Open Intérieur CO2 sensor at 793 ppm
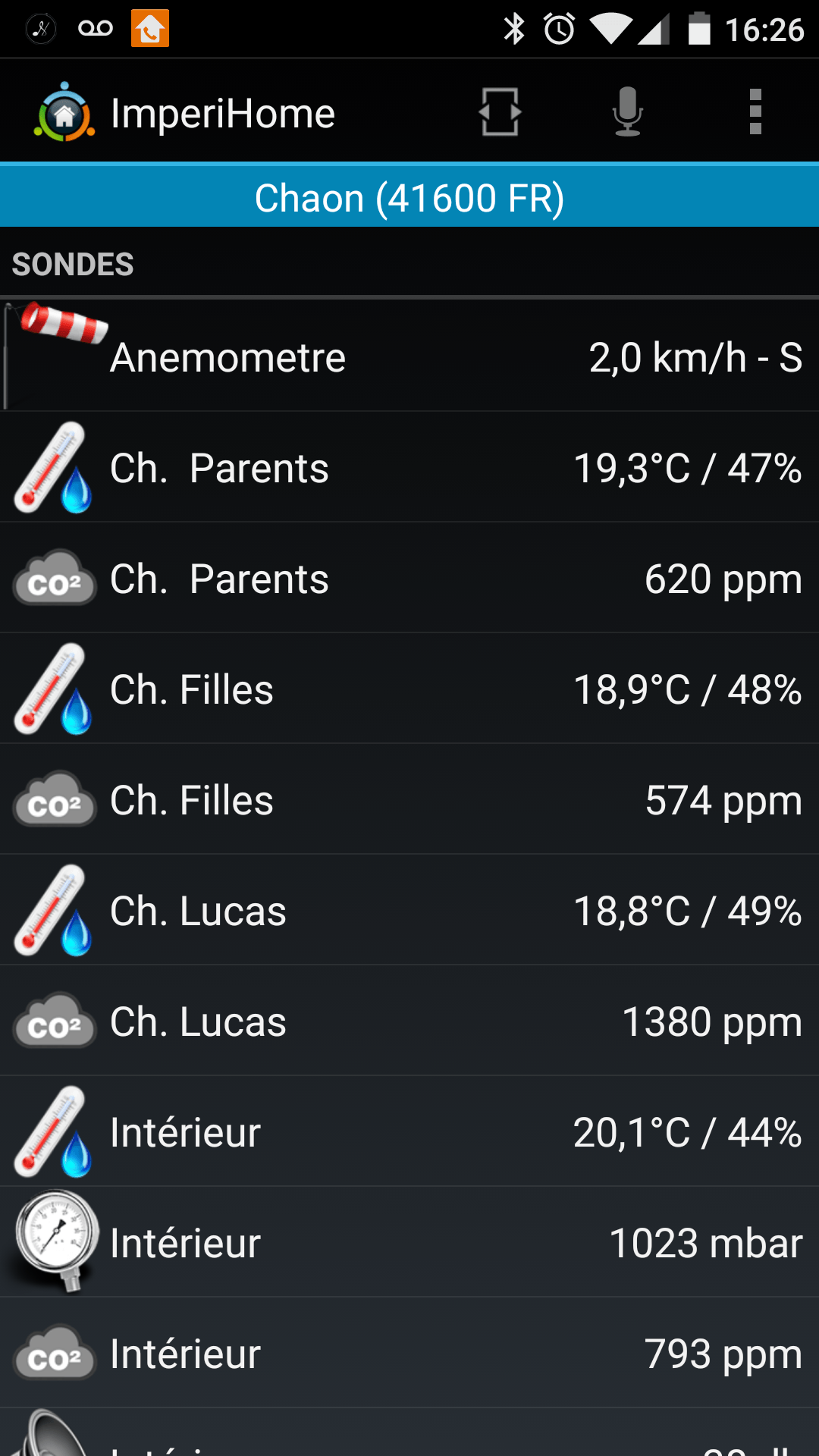The width and height of the screenshot is (819, 1456). pyautogui.click(x=409, y=1353)
